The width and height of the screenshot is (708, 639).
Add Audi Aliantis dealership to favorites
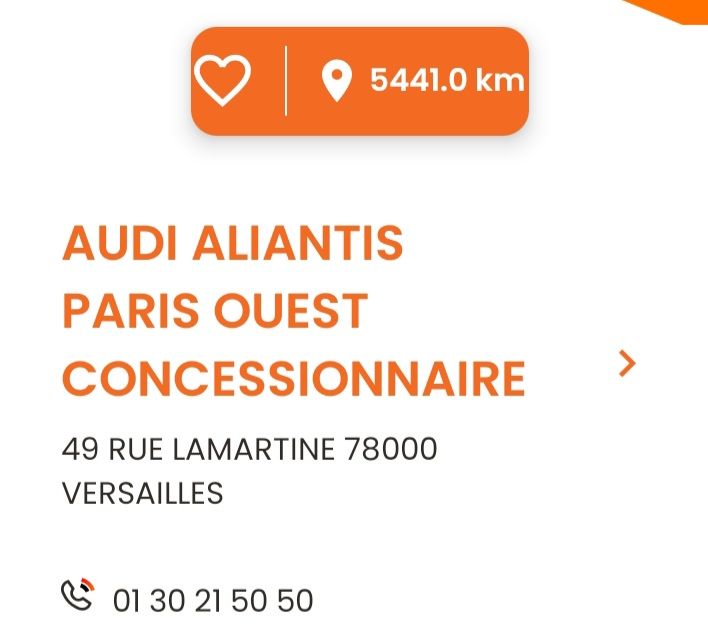222,81
